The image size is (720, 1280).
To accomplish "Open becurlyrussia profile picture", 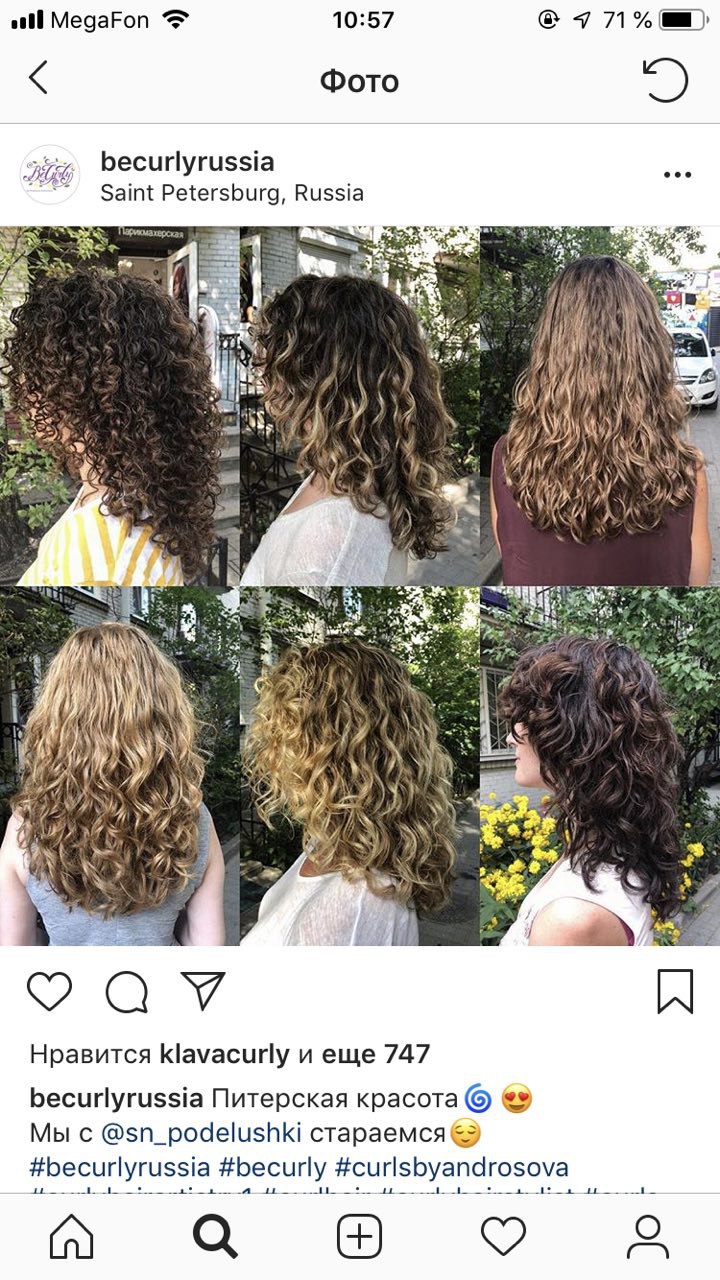I will click(x=50, y=175).
